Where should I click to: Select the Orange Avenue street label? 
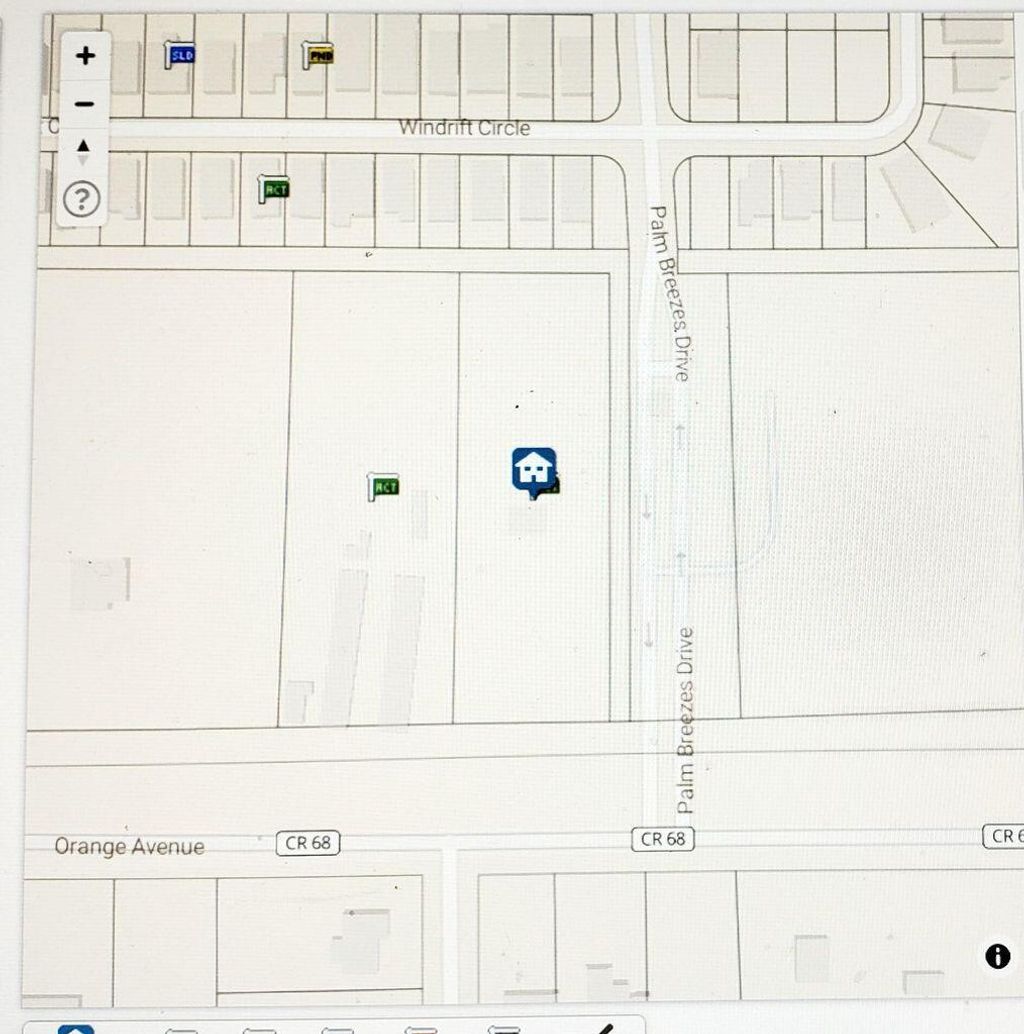click(128, 846)
